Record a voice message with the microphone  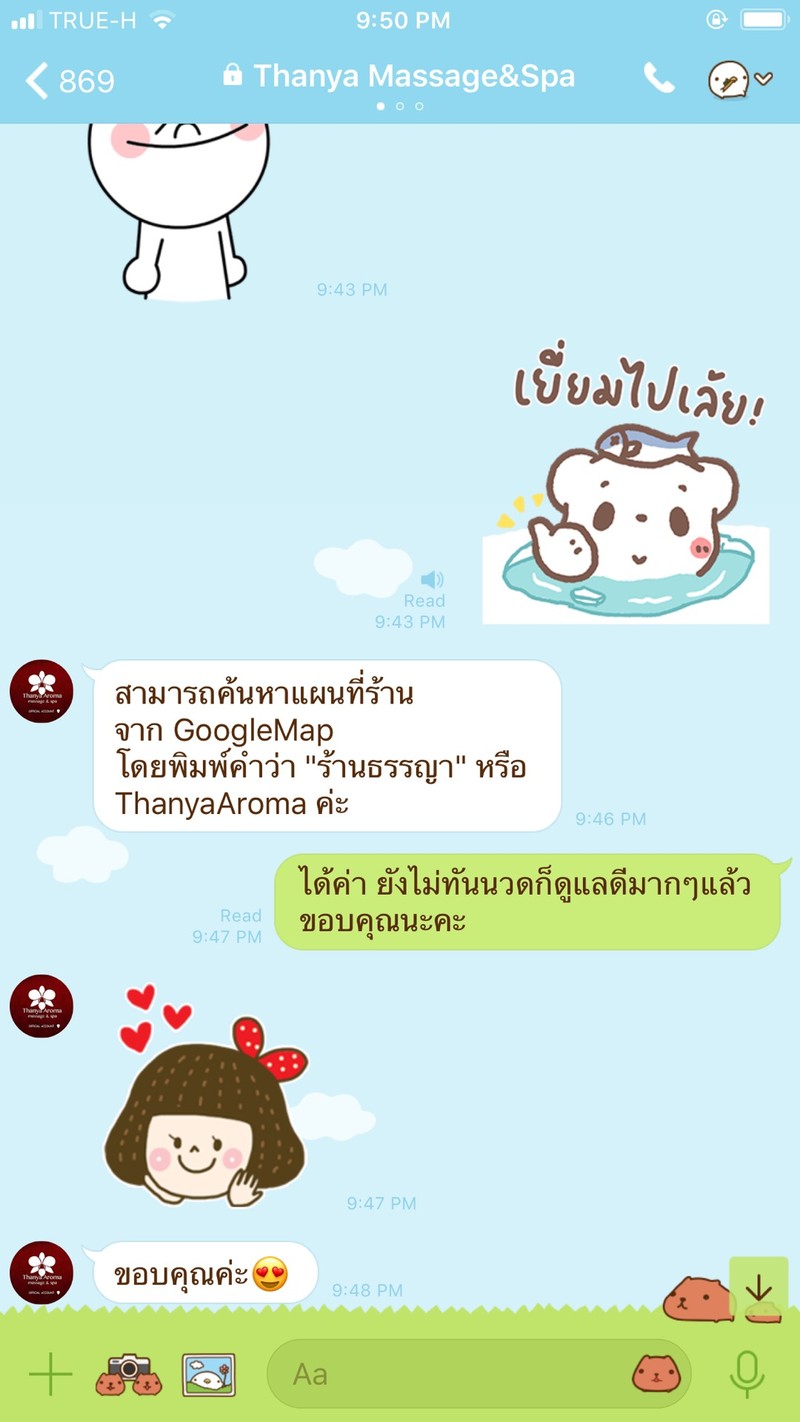pyautogui.click(x=746, y=1375)
